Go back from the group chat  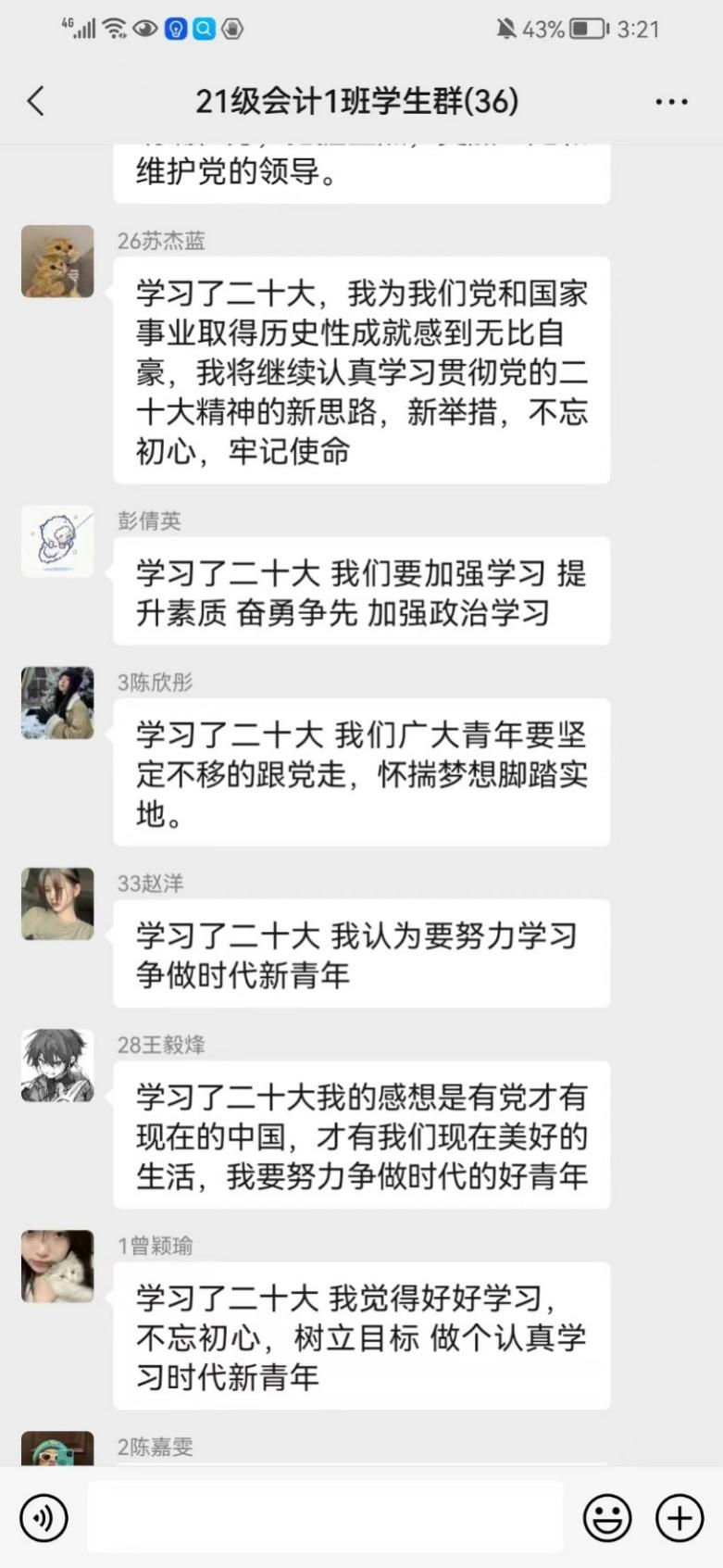36,101
